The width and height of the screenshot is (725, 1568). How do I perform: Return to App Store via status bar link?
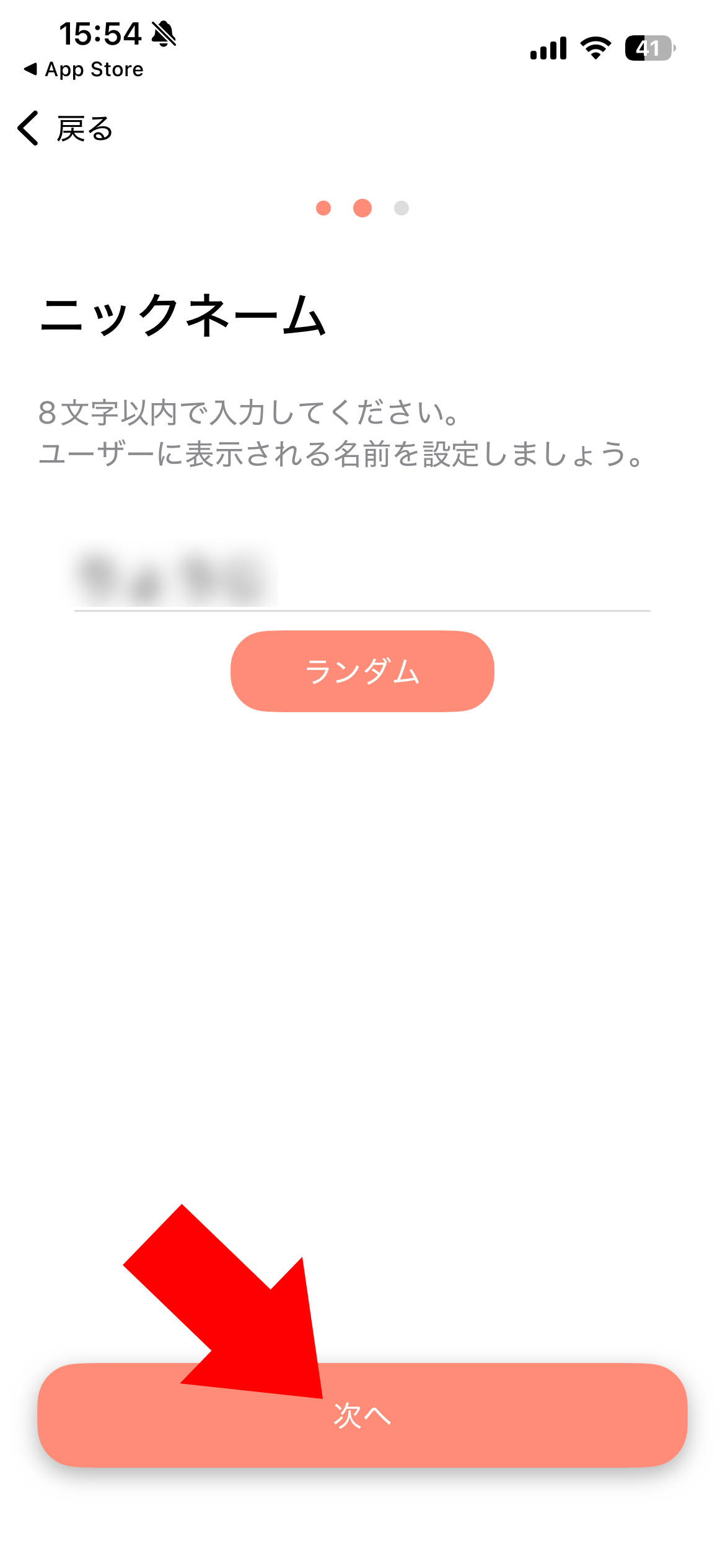pos(84,69)
